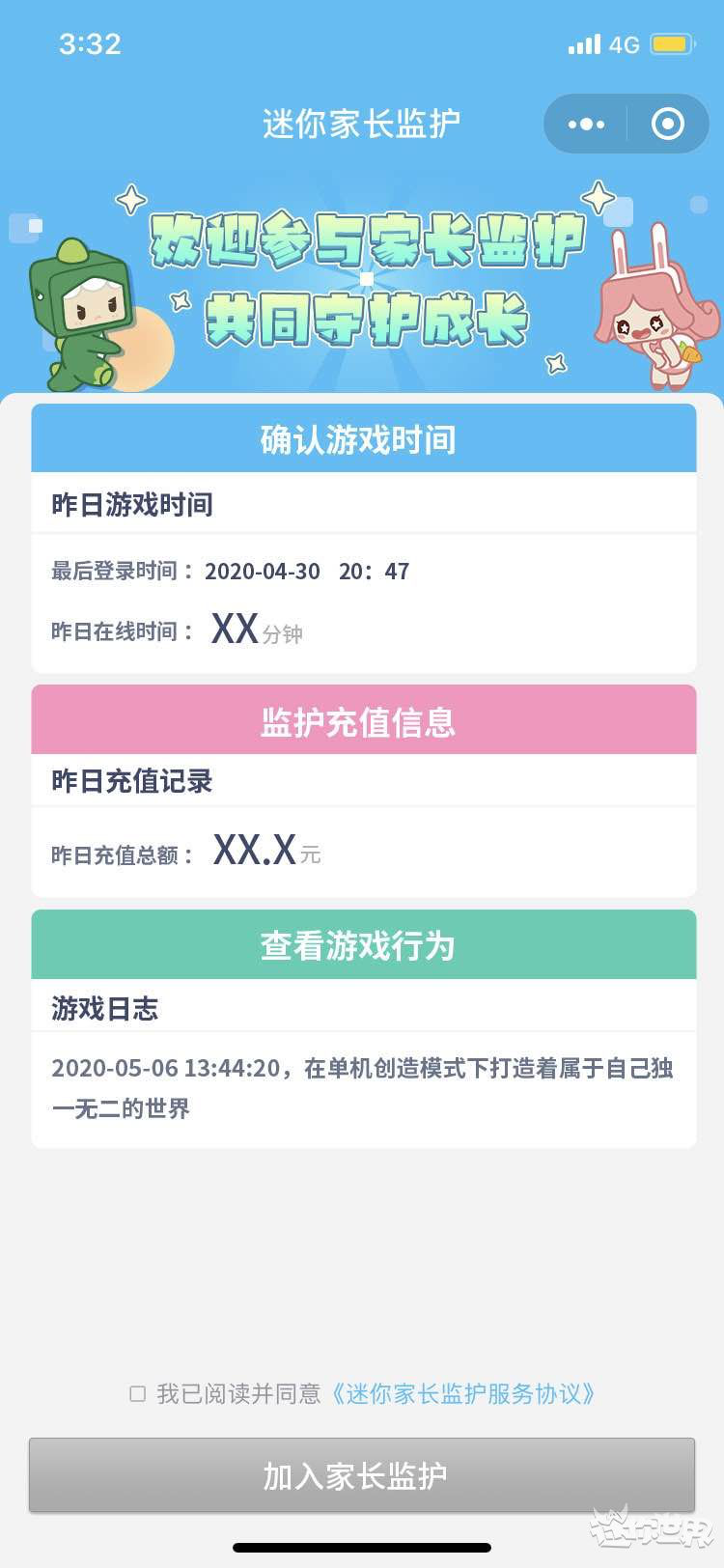The height and width of the screenshot is (1568, 724).
Task: Open the 《迷你家长监护服务协议》 link
Action: pos(462,1393)
